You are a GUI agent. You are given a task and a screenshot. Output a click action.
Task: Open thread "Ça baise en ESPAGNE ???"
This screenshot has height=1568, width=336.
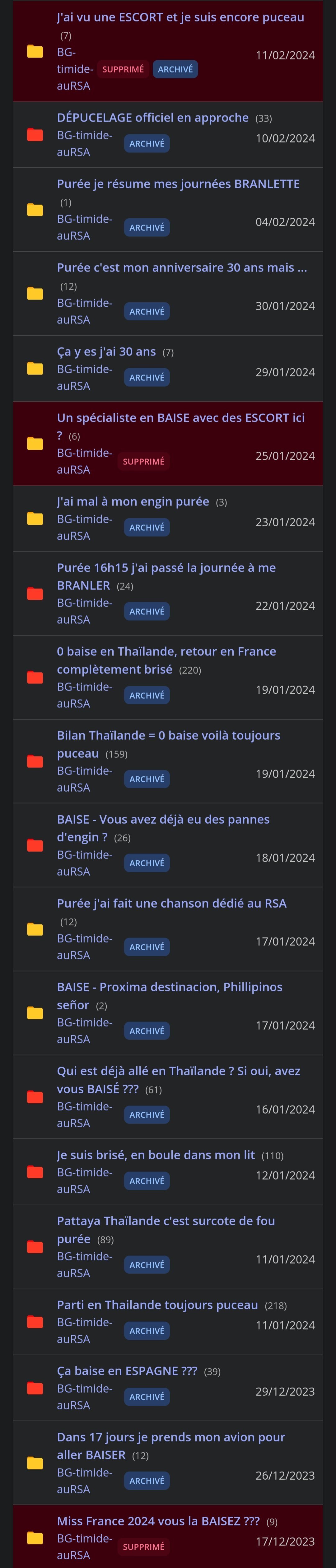click(127, 1371)
